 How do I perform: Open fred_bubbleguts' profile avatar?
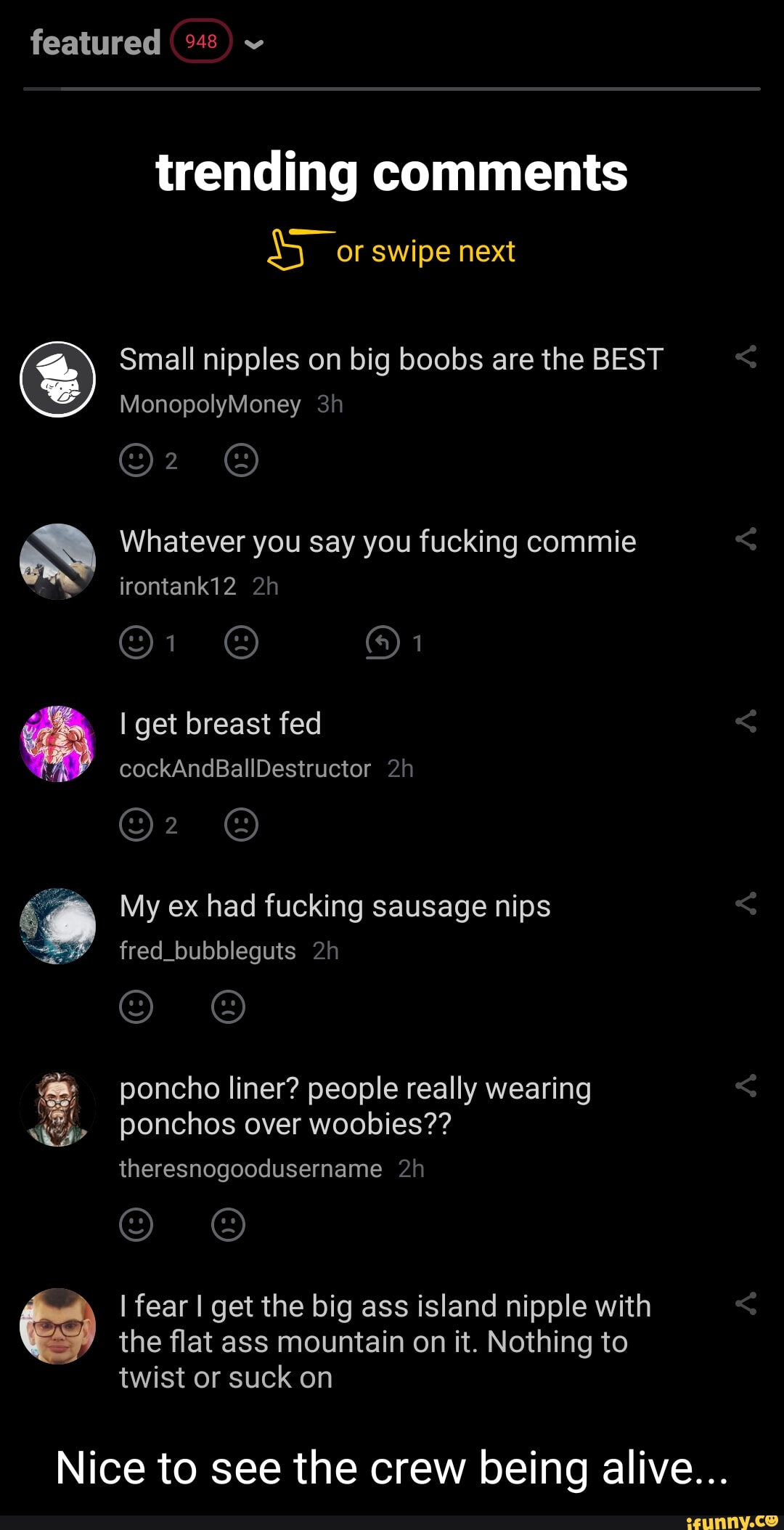coord(58,926)
